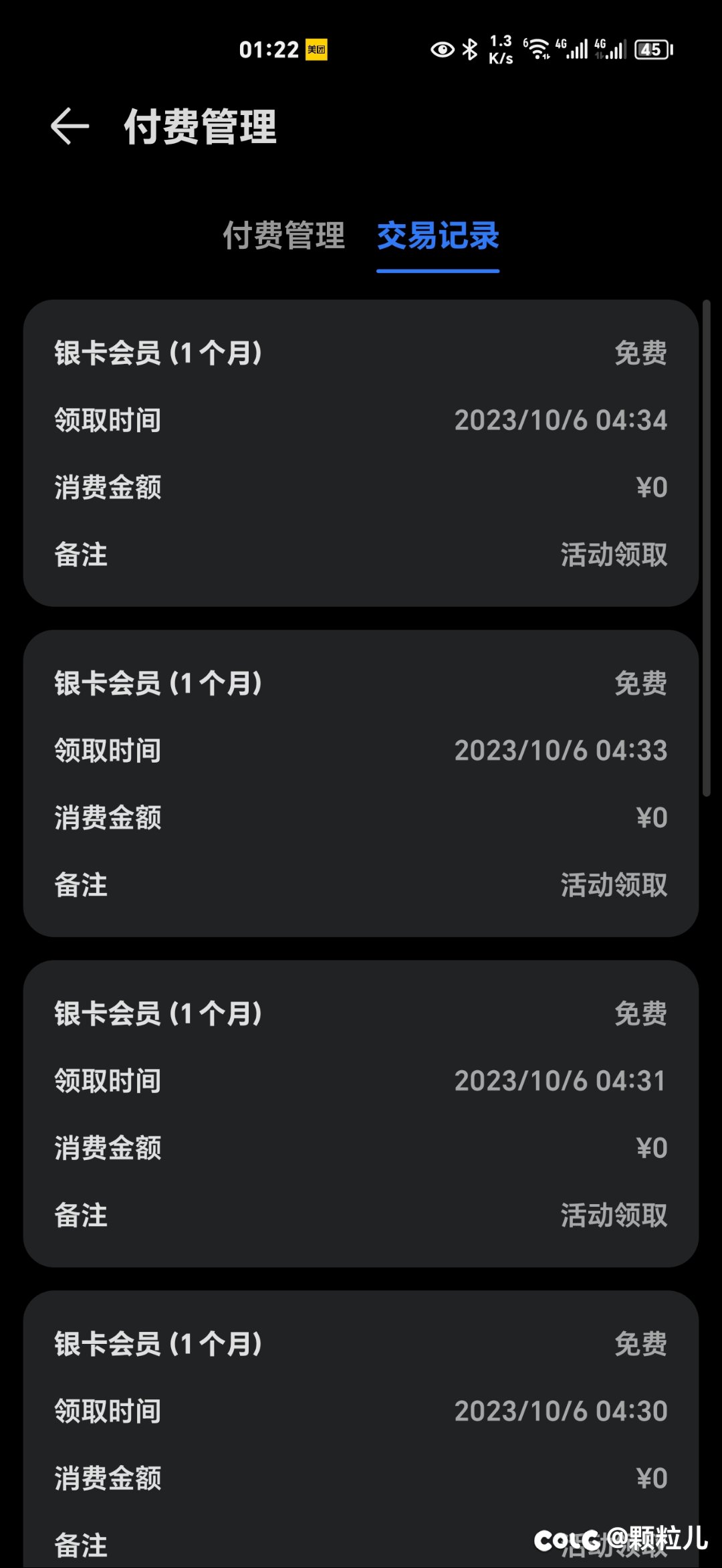Switch to the 付费管理 tab
This screenshot has width=722, height=1568.
coord(284,235)
